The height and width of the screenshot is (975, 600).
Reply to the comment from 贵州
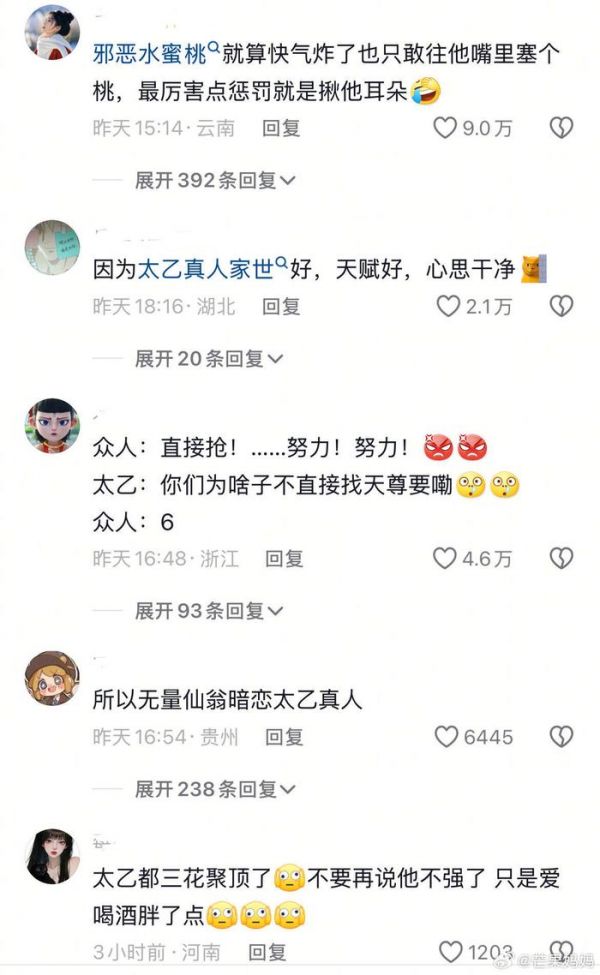pyautogui.click(x=284, y=738)
